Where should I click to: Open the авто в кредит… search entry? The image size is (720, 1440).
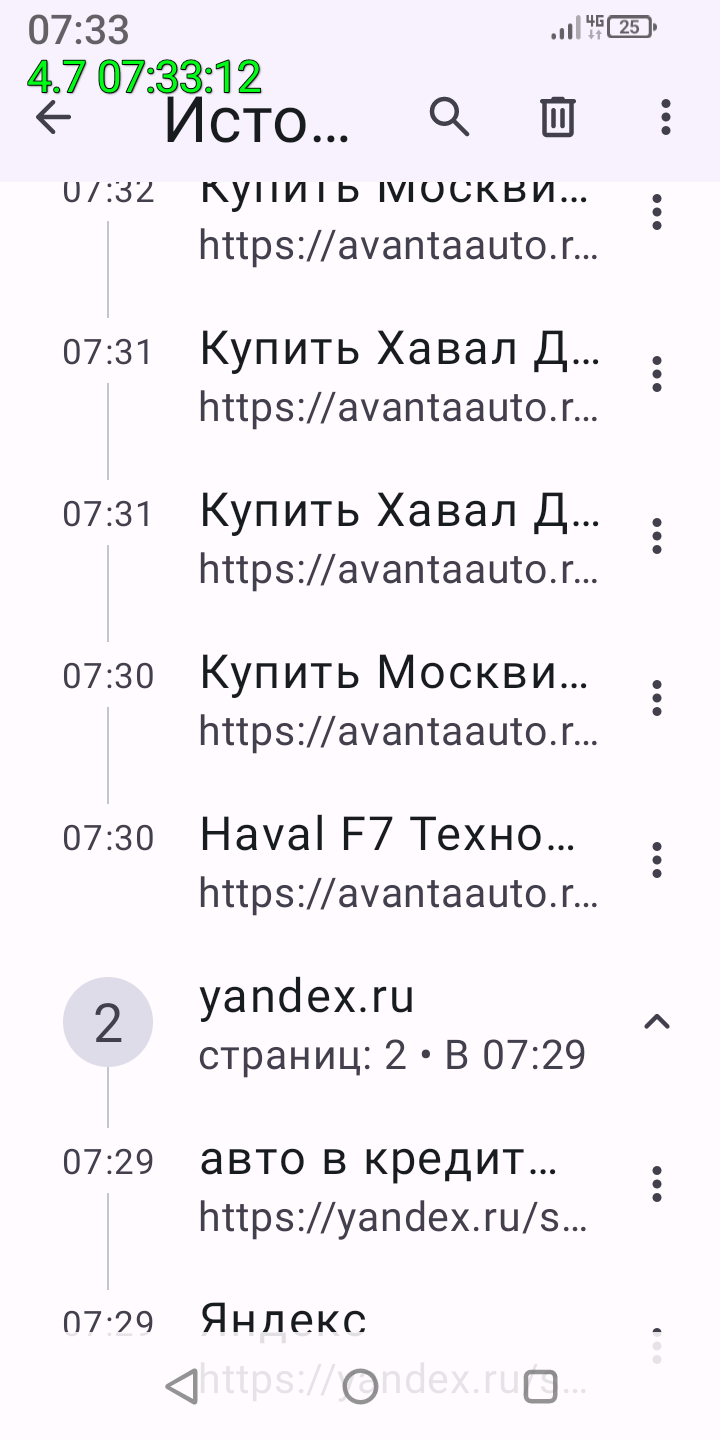pyautogui.click(x=398, y=1186)
